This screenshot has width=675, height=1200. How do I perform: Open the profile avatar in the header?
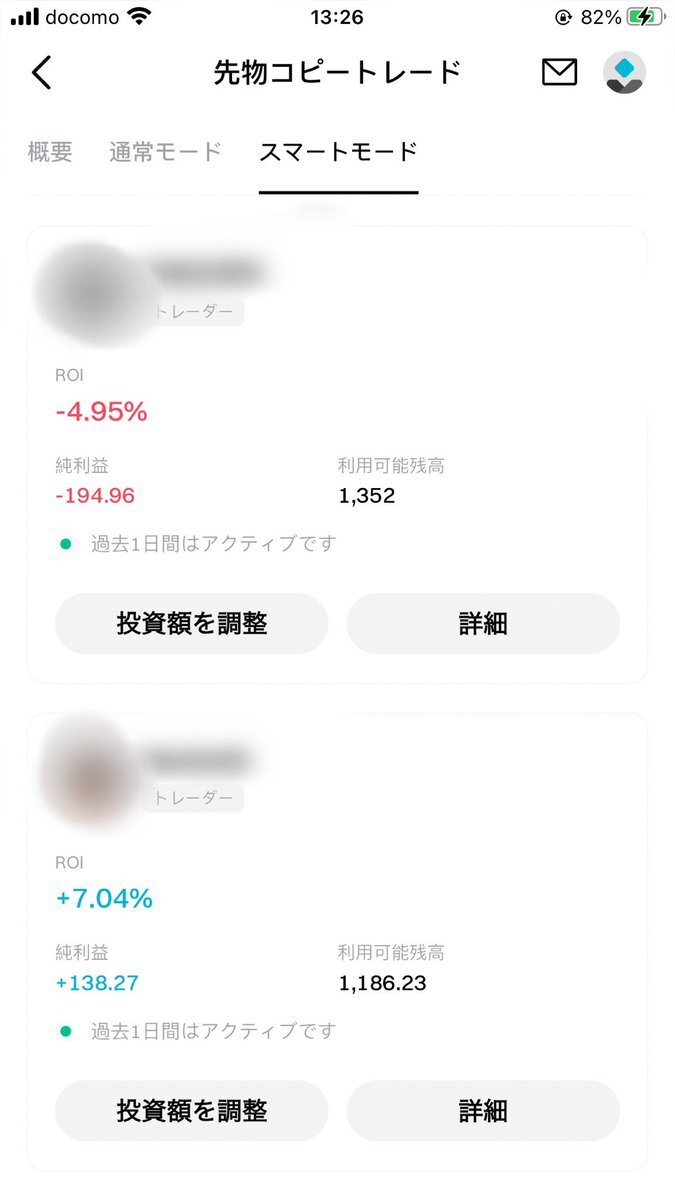coord(624,73)
